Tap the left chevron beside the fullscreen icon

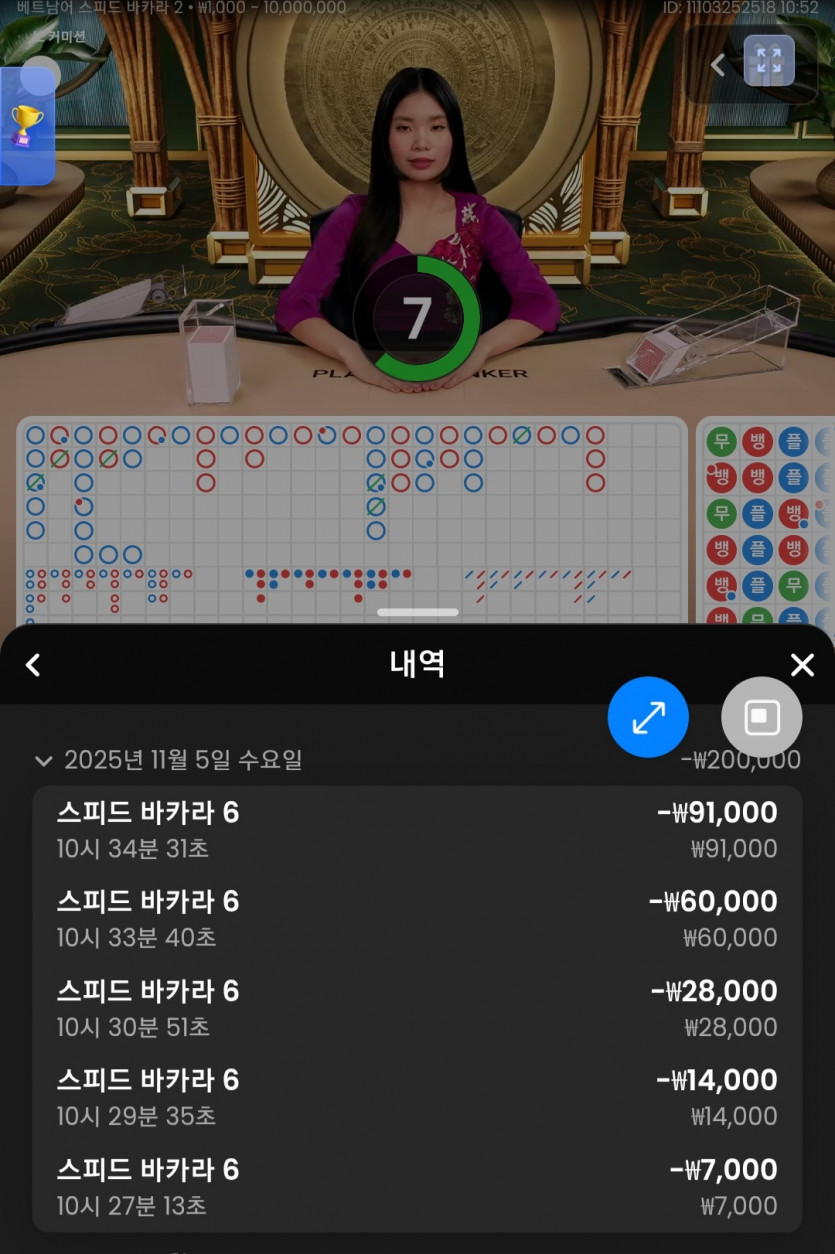717,65
